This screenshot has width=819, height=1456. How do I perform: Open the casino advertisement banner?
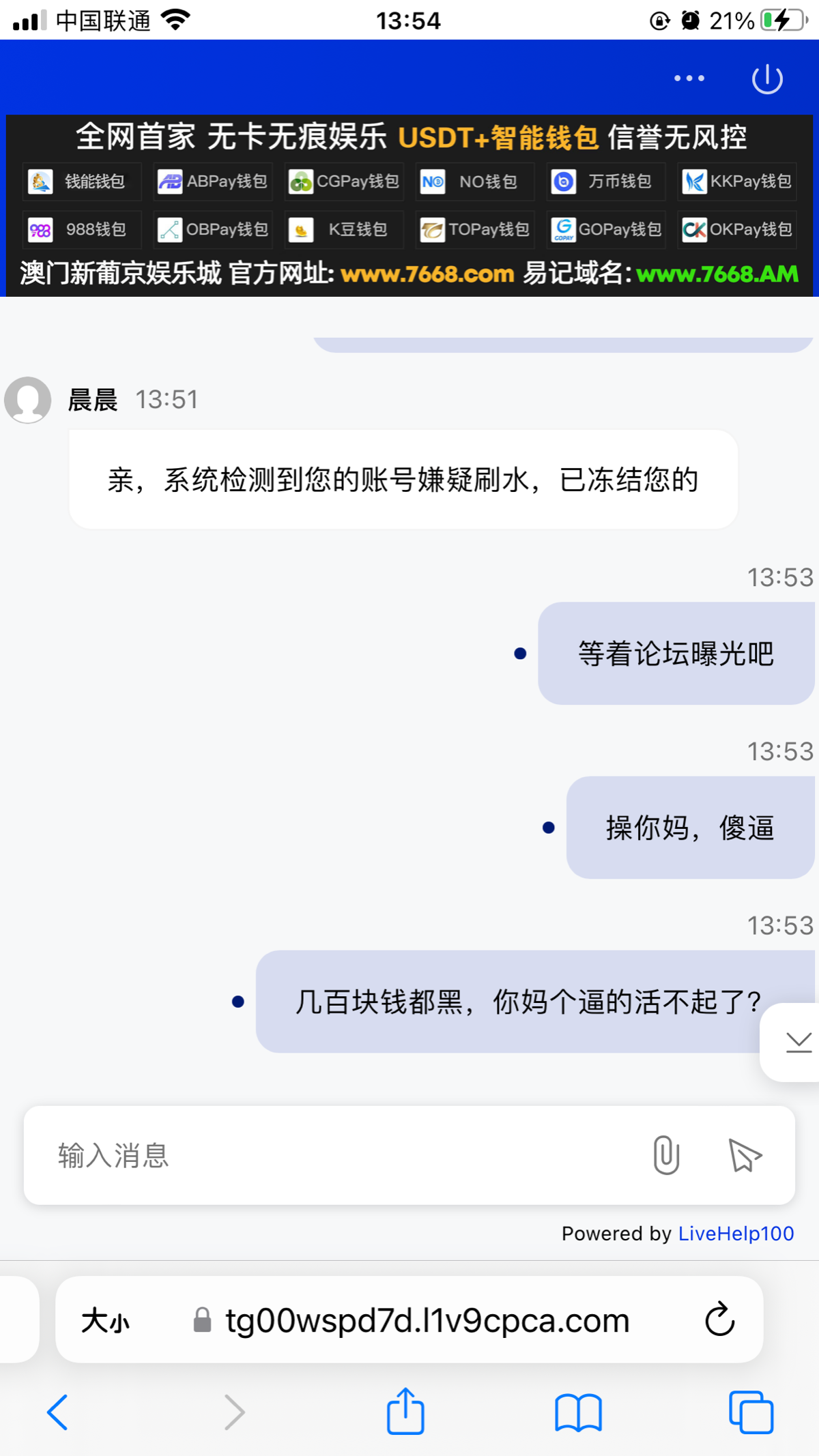coord(409,205)
